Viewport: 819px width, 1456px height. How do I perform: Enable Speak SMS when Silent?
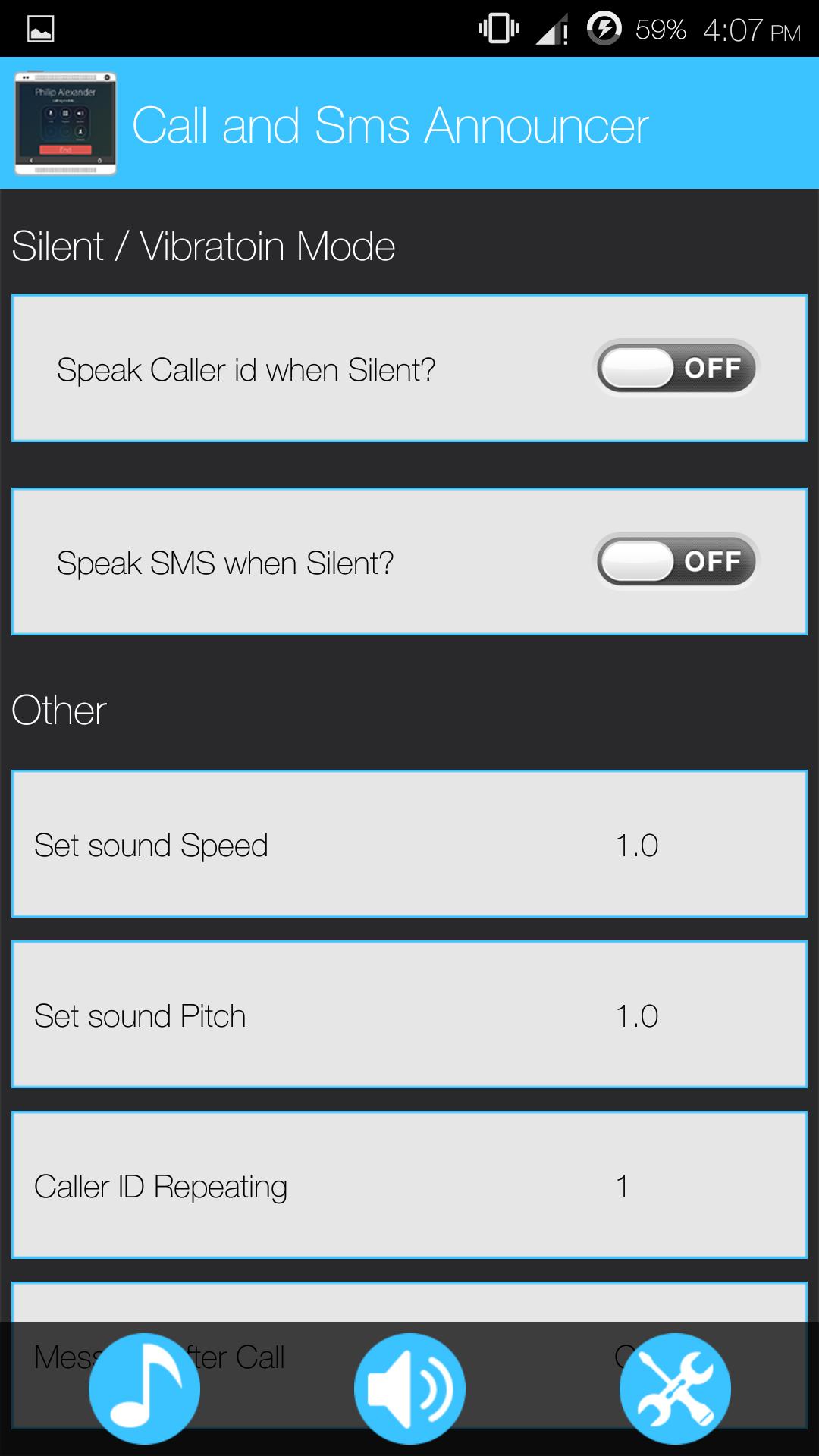(675, 562)
